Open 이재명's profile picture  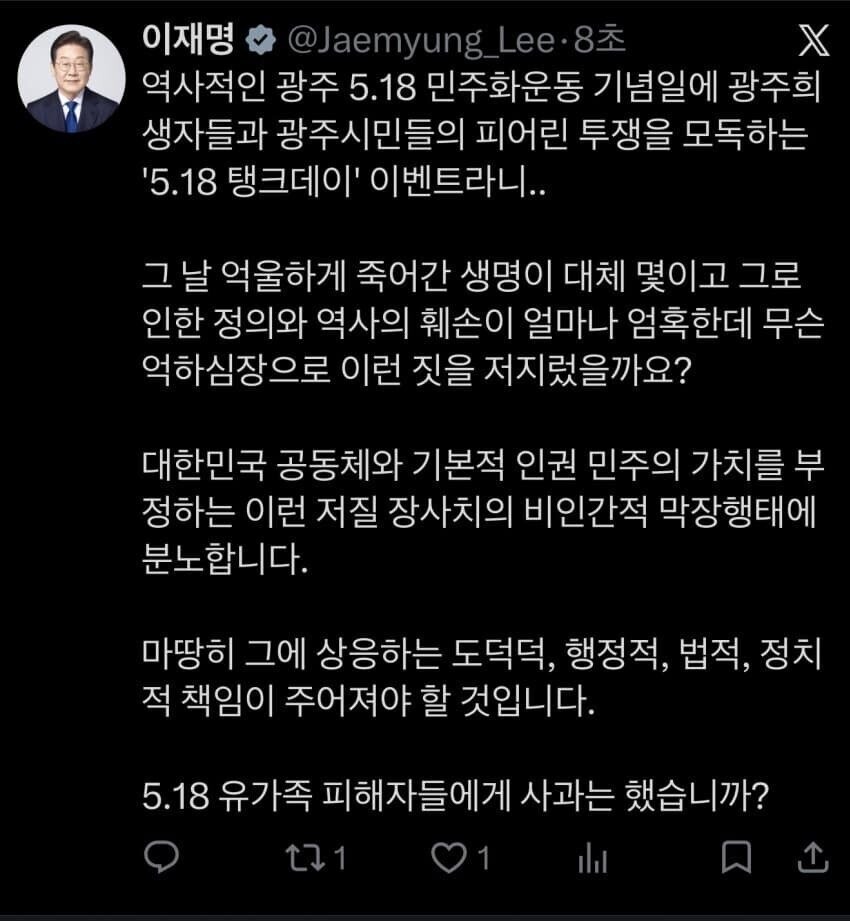click(x=72, y=79)
